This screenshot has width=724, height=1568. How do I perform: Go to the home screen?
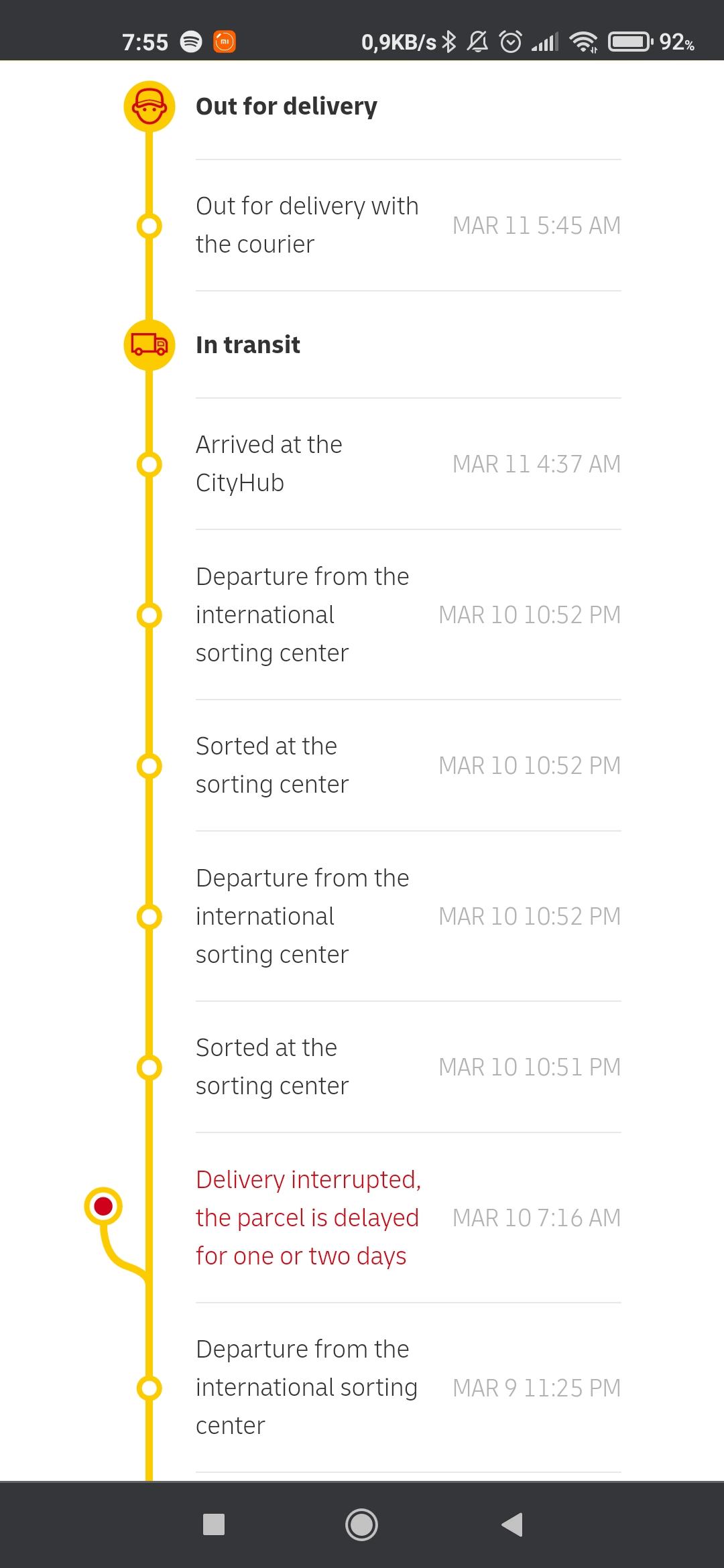tap(361, 1524)
